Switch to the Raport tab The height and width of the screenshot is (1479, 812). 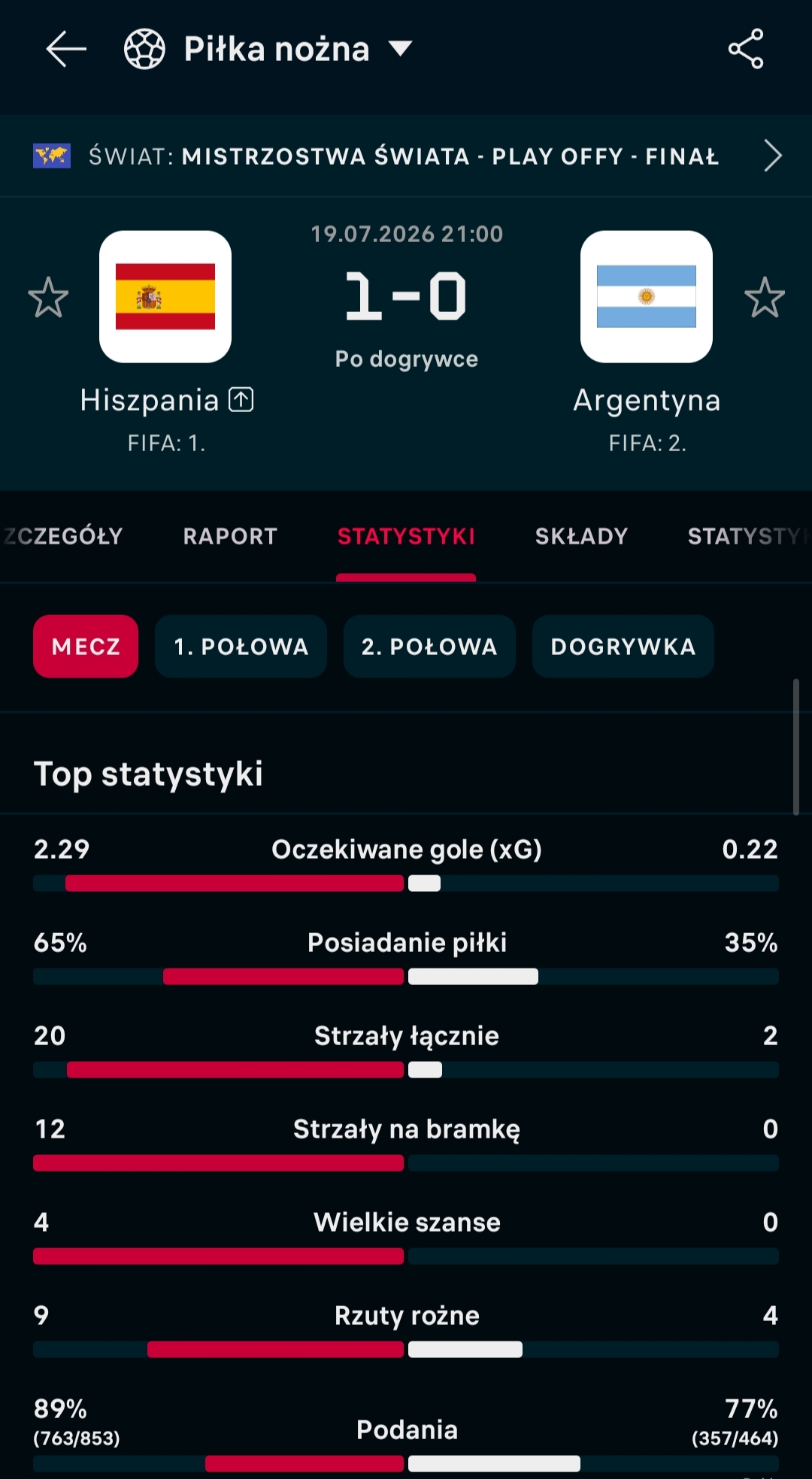230,536
